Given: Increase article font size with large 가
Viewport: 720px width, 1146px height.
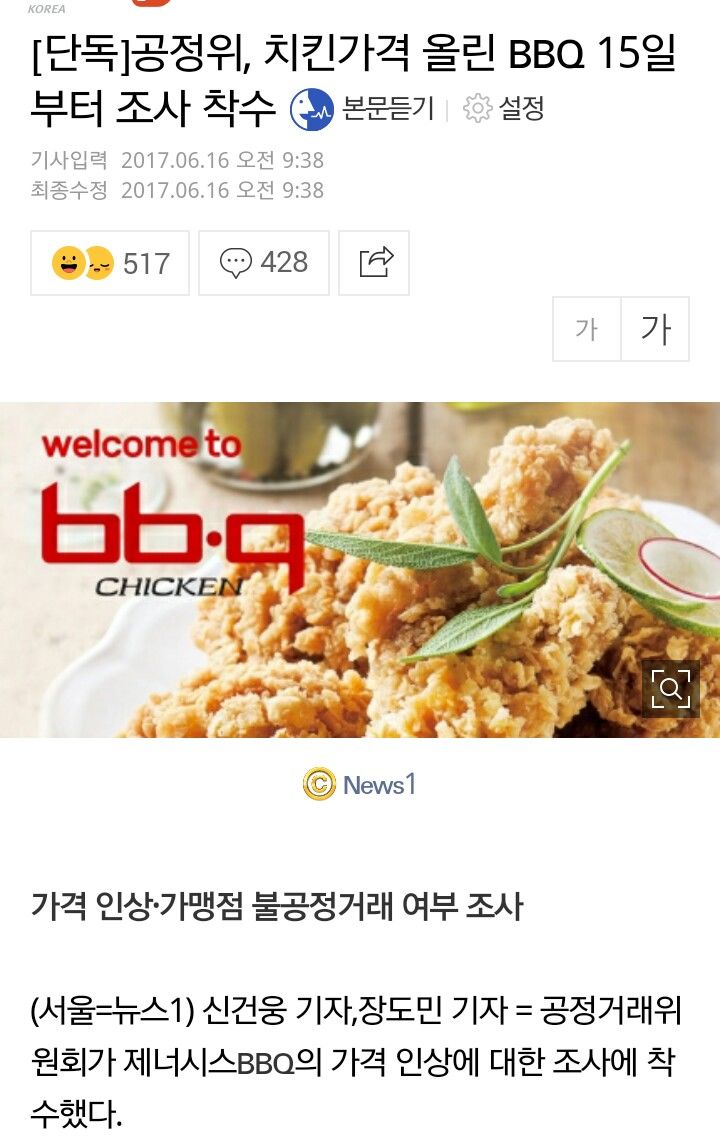Looking at the screenshot, I should click(x=655, y=329).
